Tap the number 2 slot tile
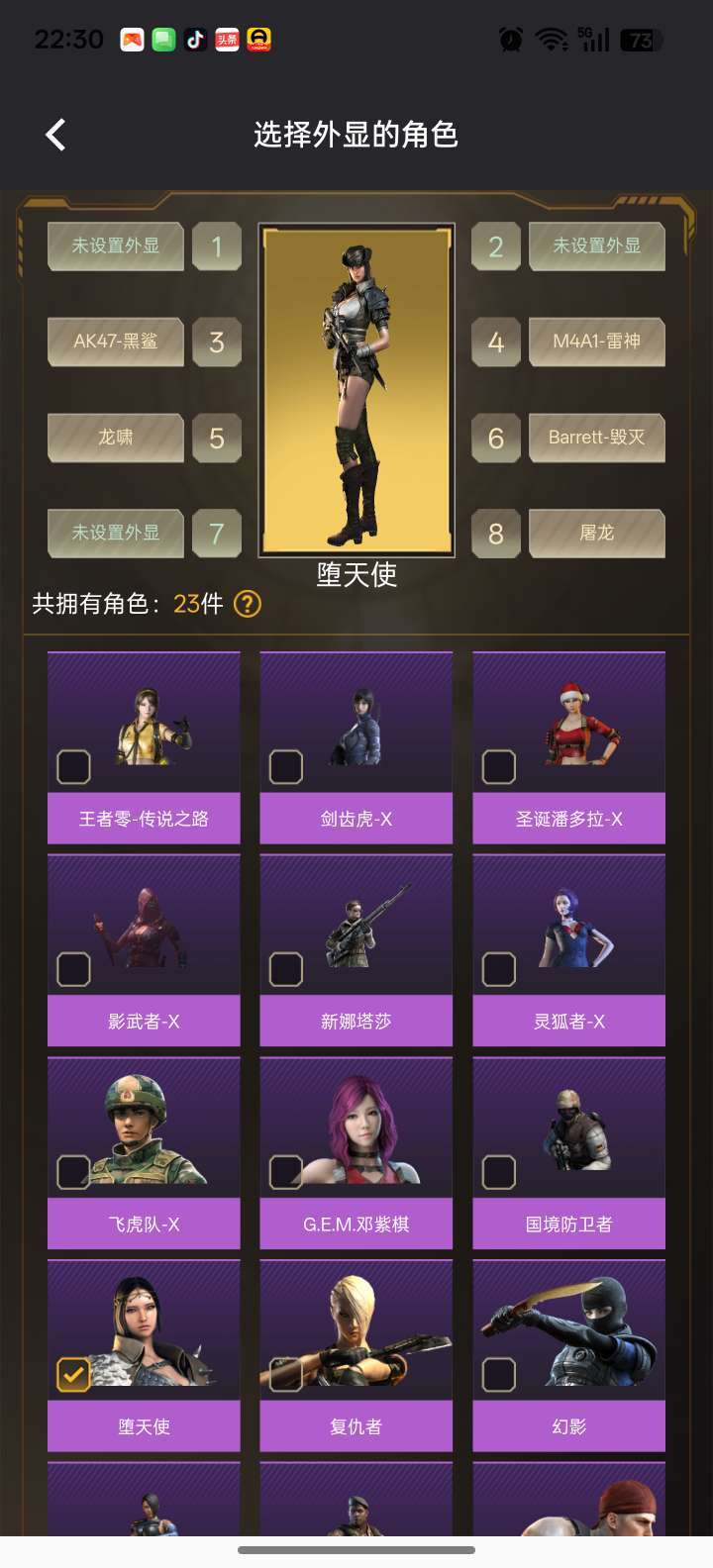This screenshot has width=713, height=1568. [496, 246]
